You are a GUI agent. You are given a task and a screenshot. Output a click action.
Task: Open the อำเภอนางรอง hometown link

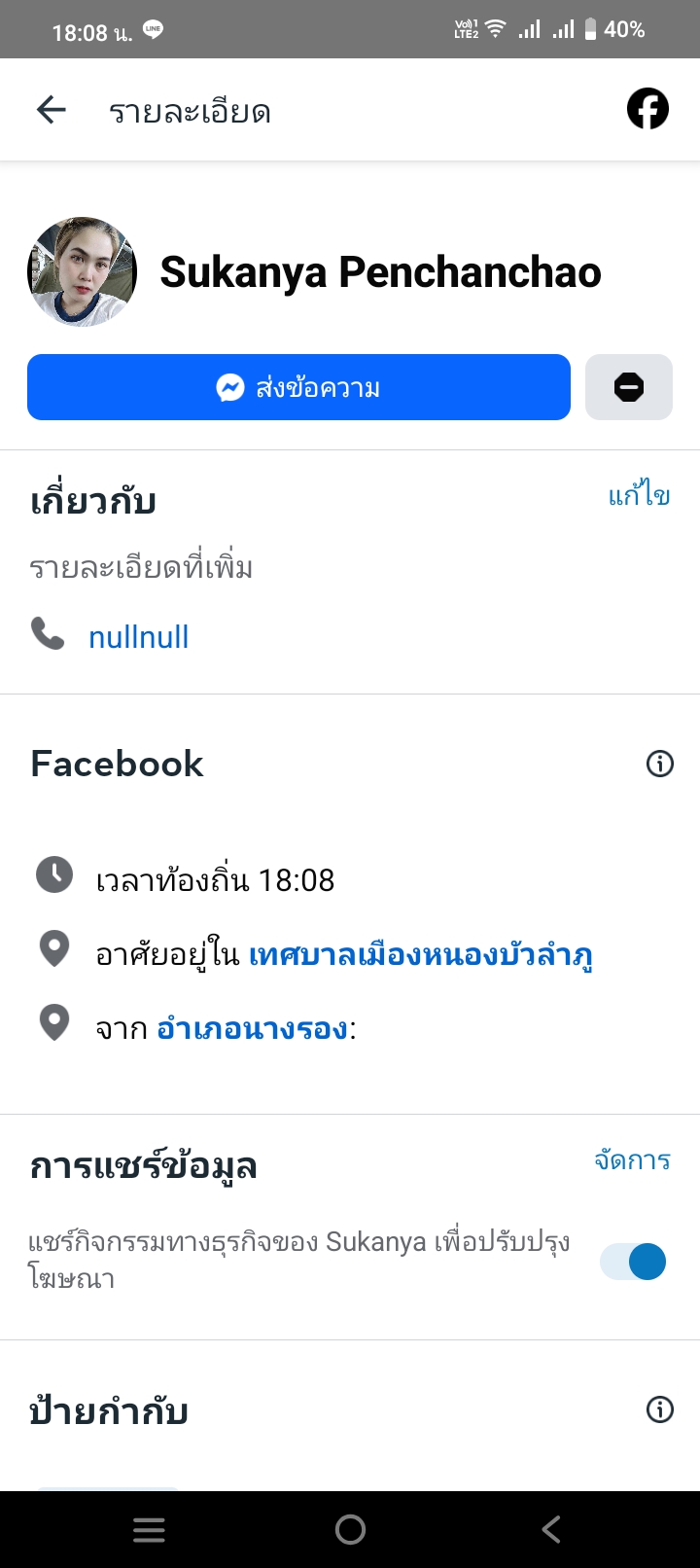(253, 1028)
